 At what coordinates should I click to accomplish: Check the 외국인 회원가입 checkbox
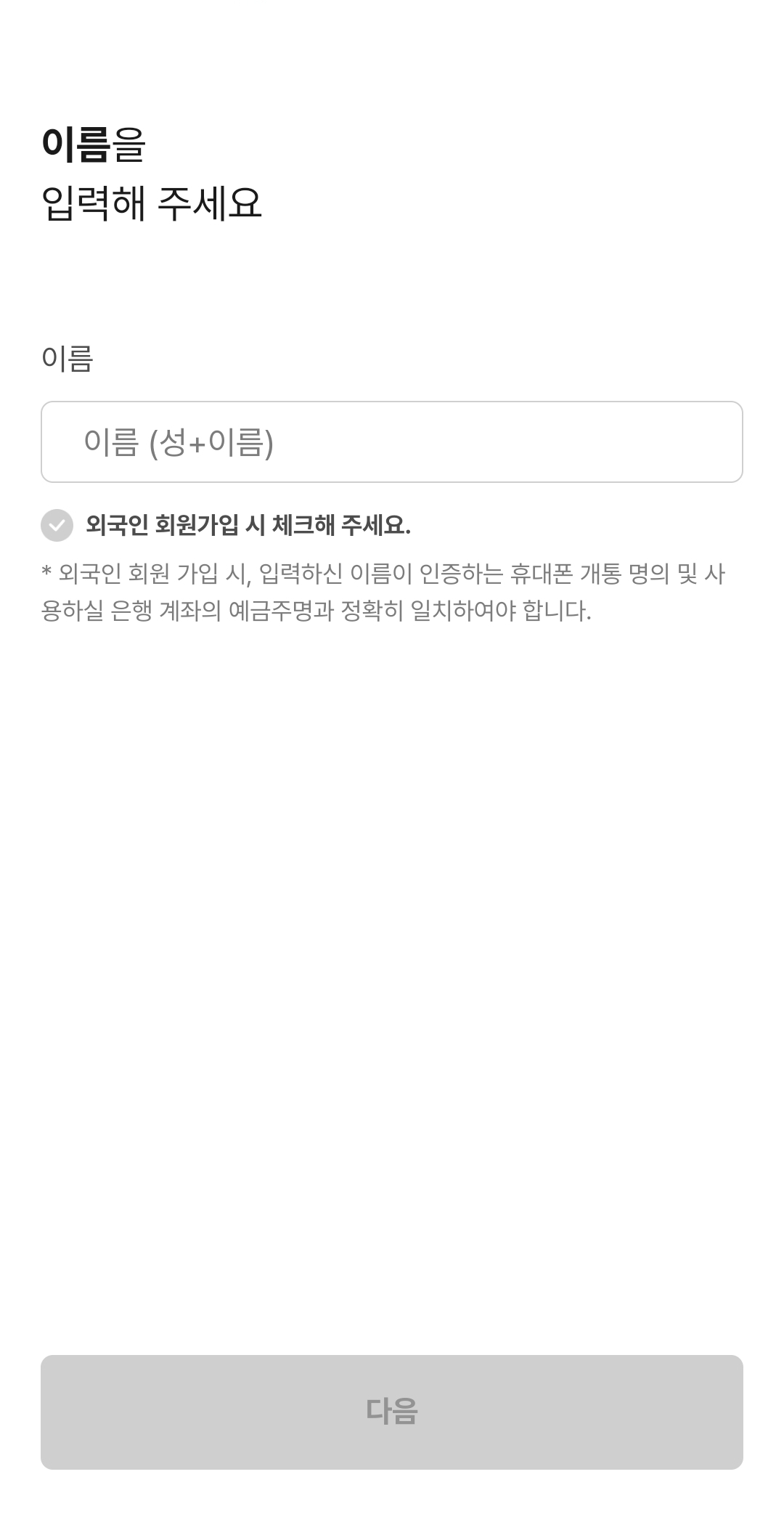[57, 525]
